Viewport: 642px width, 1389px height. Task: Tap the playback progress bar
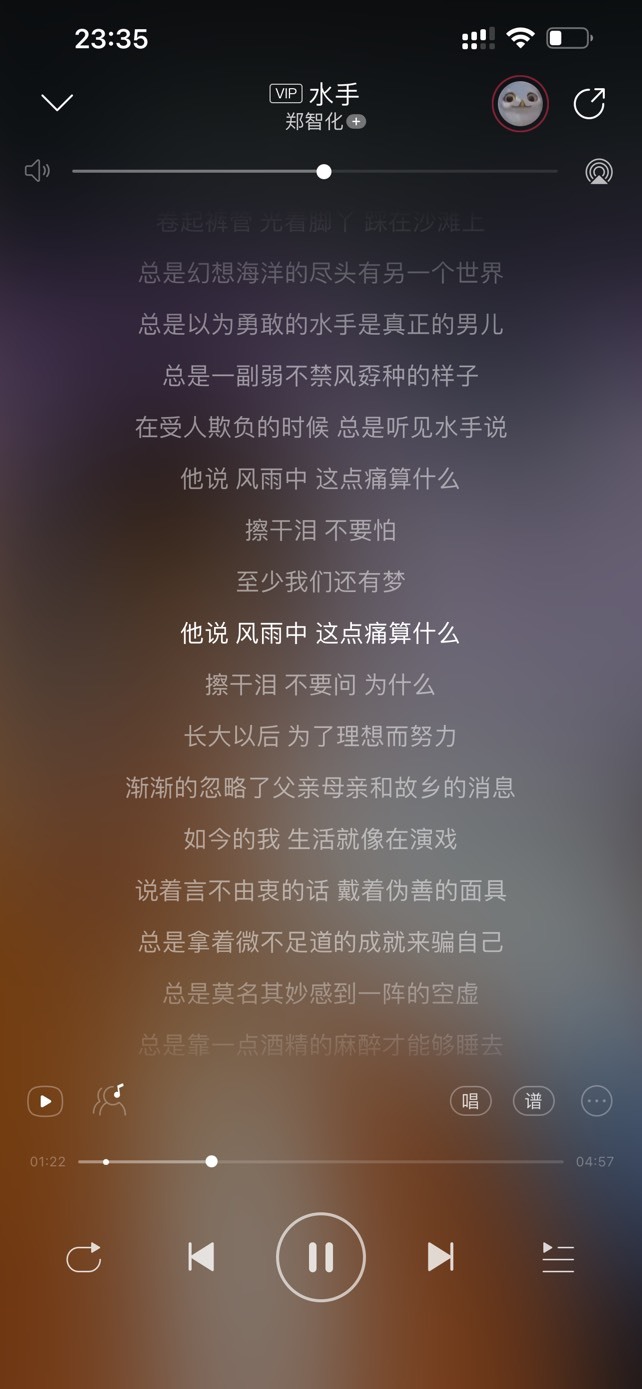point(321,1162)
